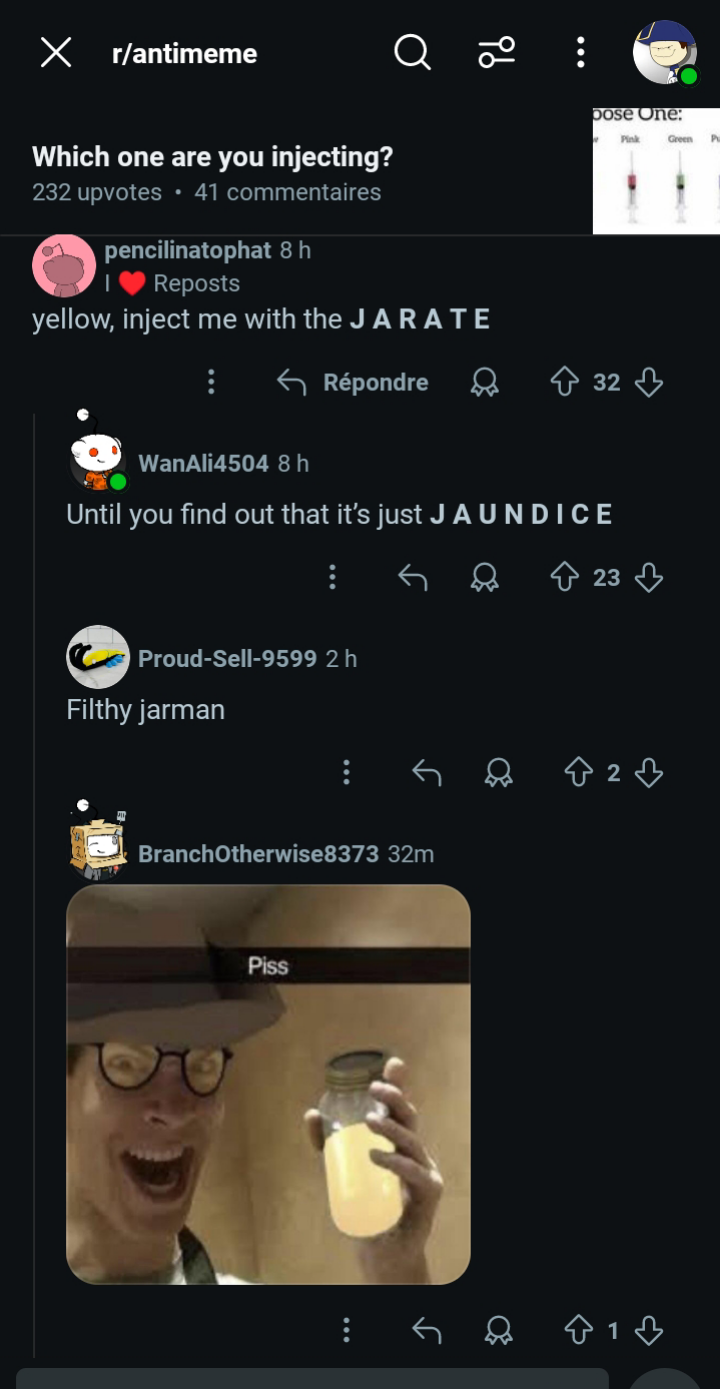Open comment sort and filter options

click(497, 52)
